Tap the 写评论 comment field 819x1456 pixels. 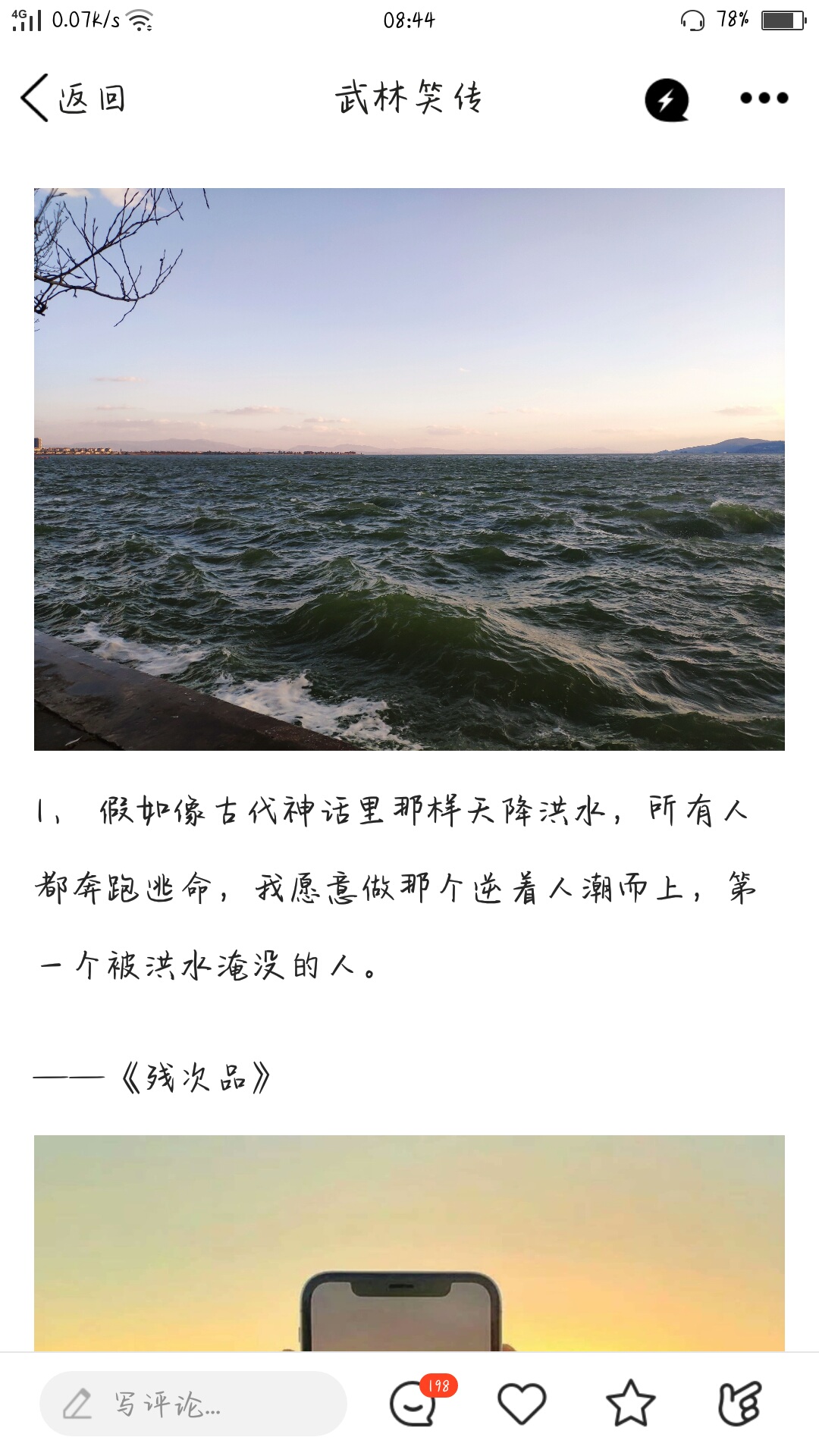(x=193, y=1404)
